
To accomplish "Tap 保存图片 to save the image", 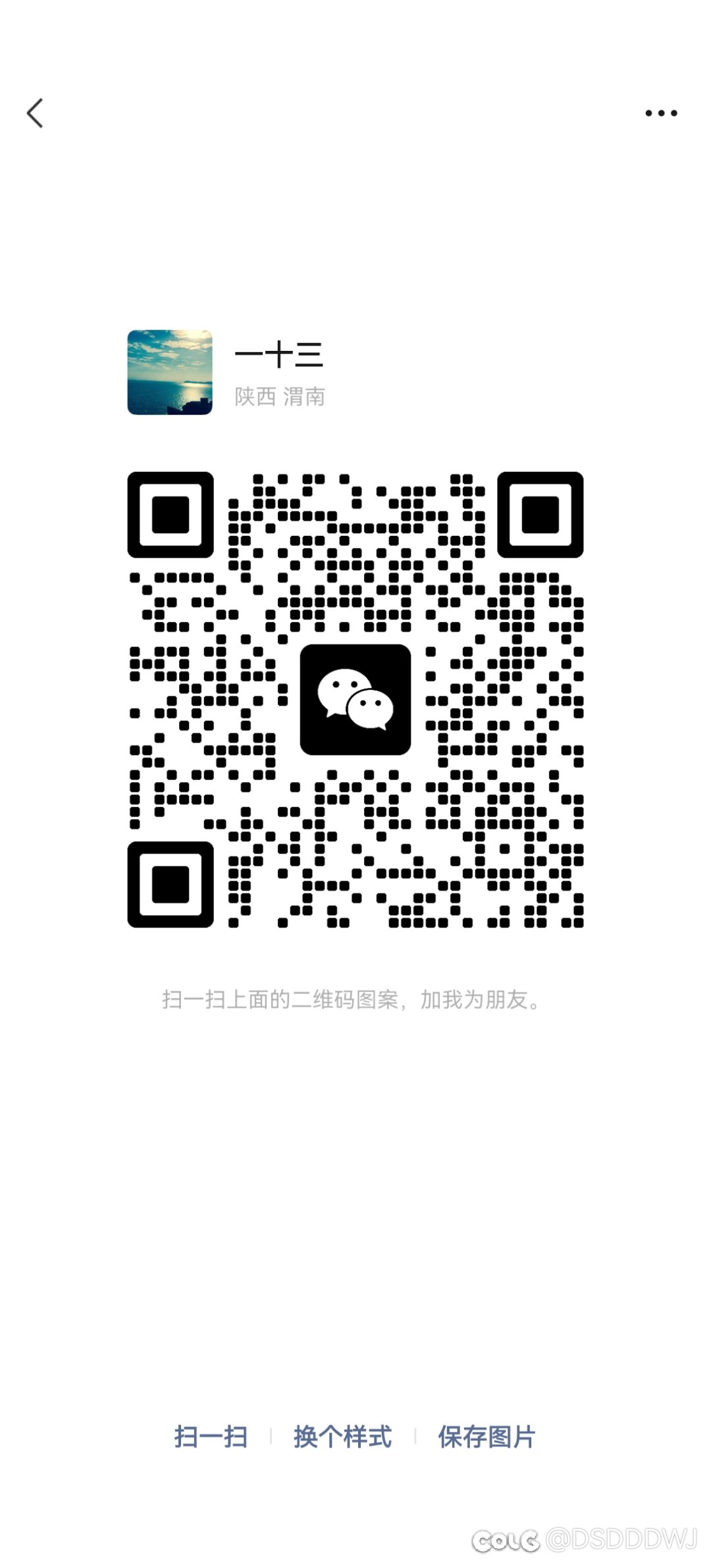I will point(487,1436).
